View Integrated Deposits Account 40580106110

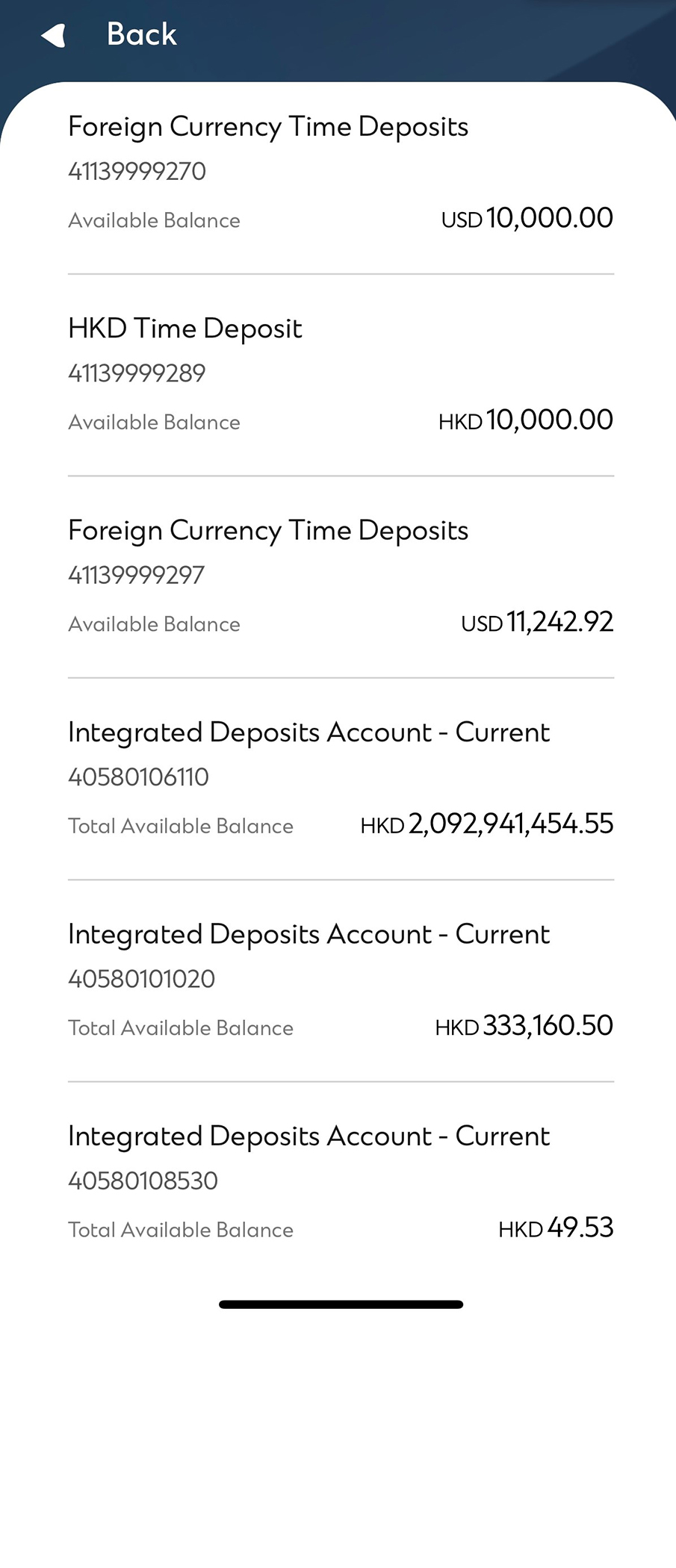[x=308, y=733]
